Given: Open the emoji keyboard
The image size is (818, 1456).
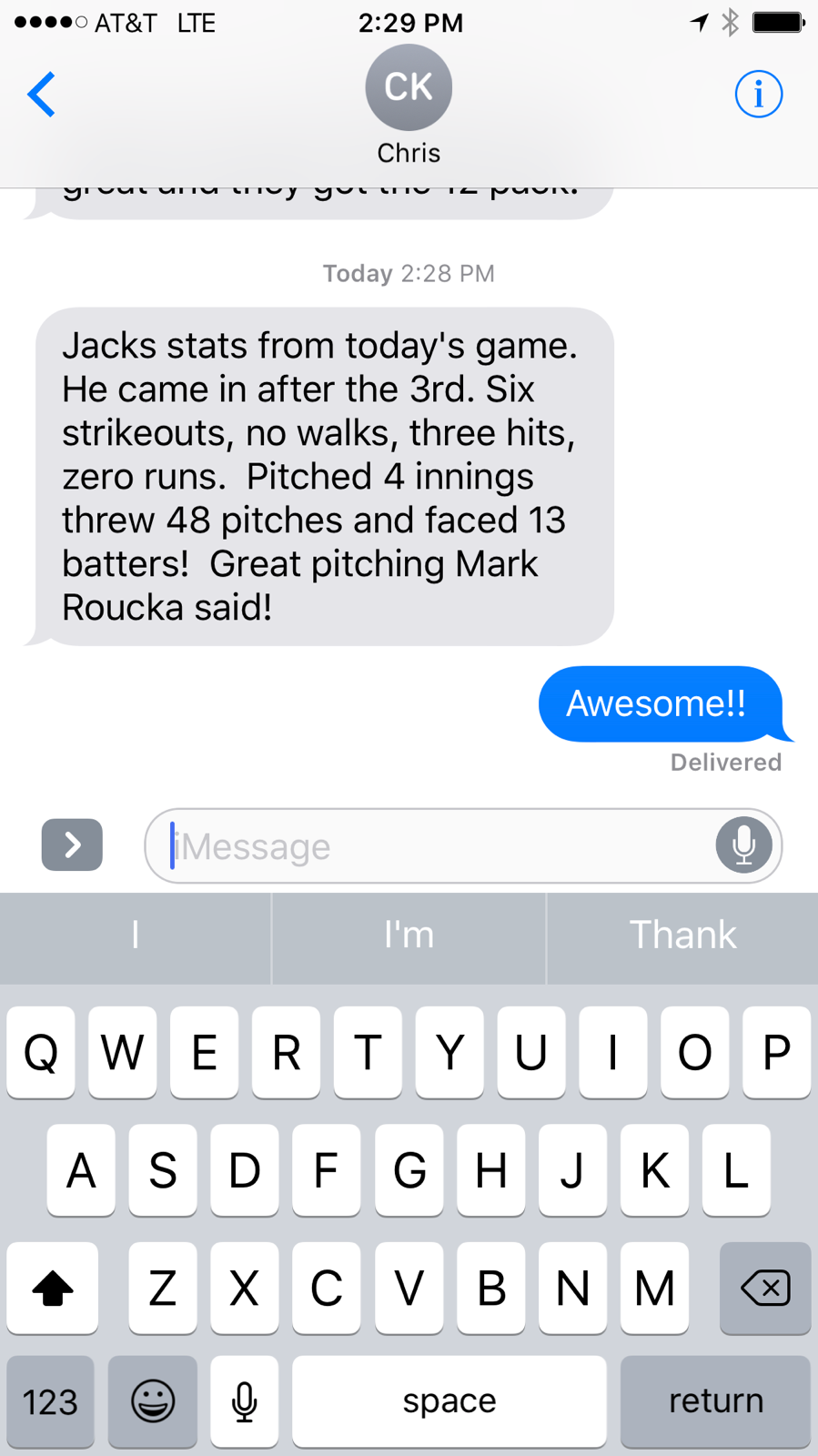Looking at the screenshot, I should click(x=153, y=1400).
